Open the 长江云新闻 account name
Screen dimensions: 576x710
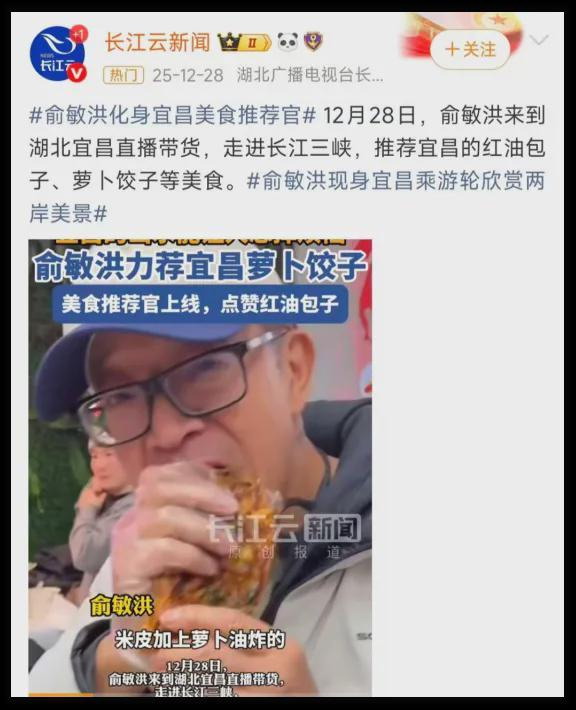157,43
